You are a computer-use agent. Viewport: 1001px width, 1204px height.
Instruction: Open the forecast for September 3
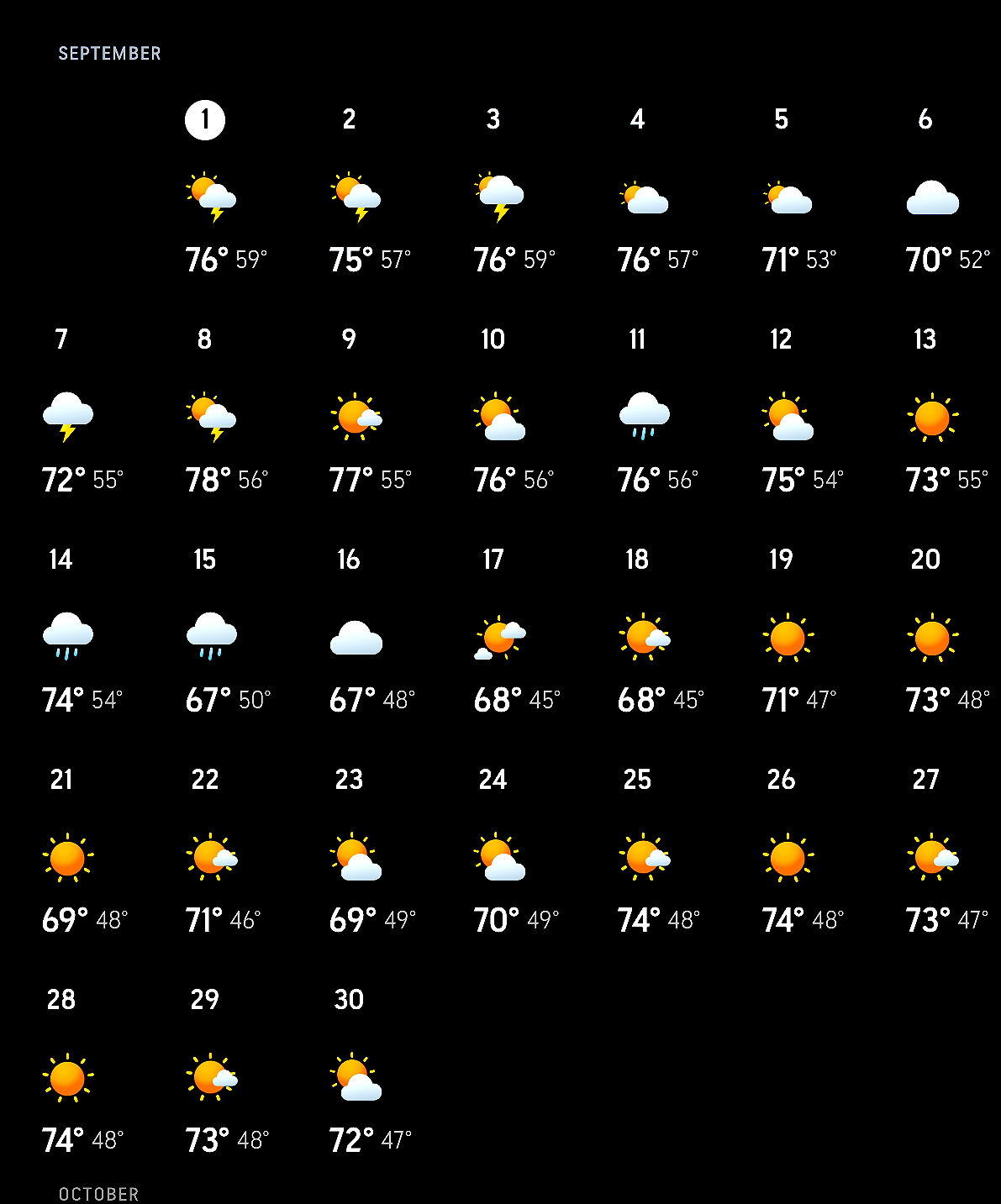[499, 200]
